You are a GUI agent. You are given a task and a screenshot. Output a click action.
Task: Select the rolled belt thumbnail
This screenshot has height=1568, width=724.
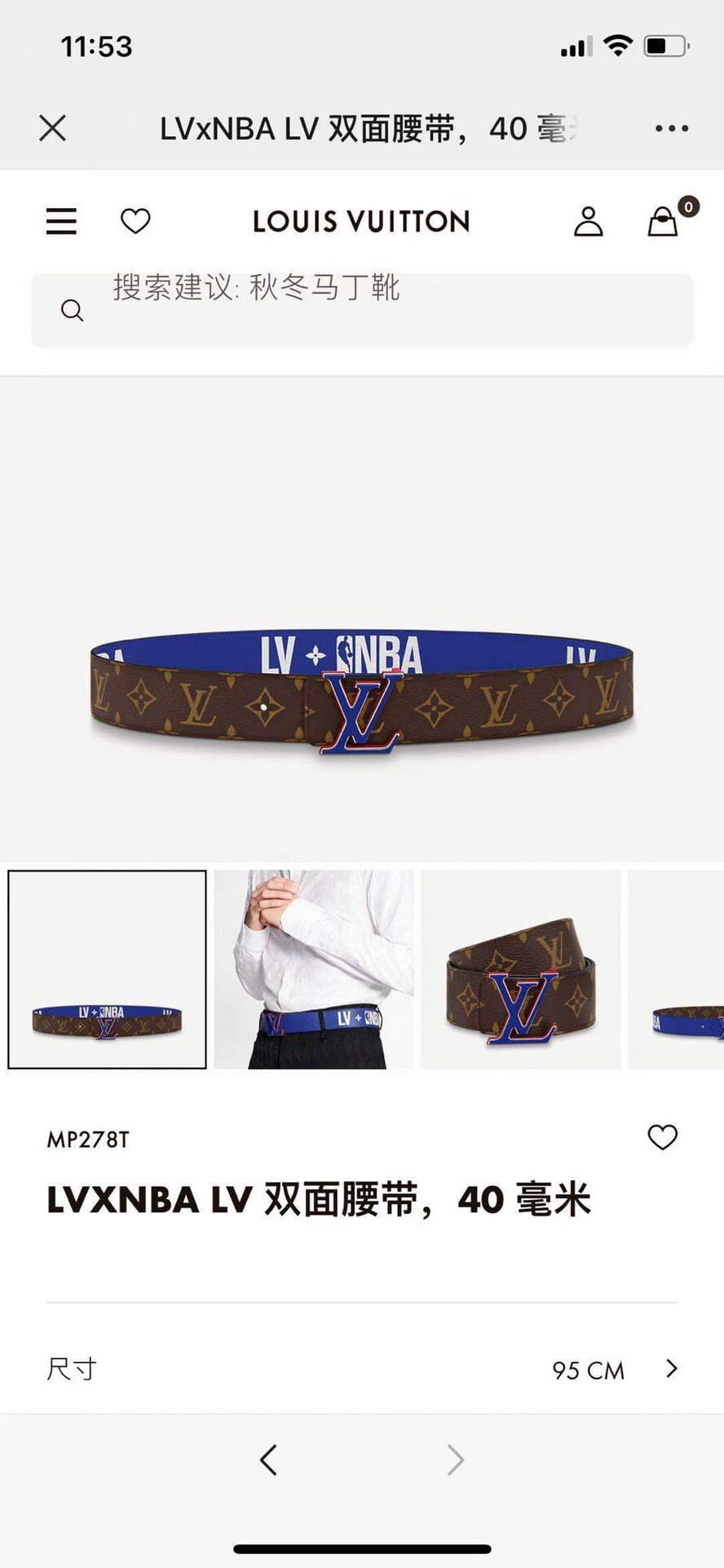pos(521,969)
